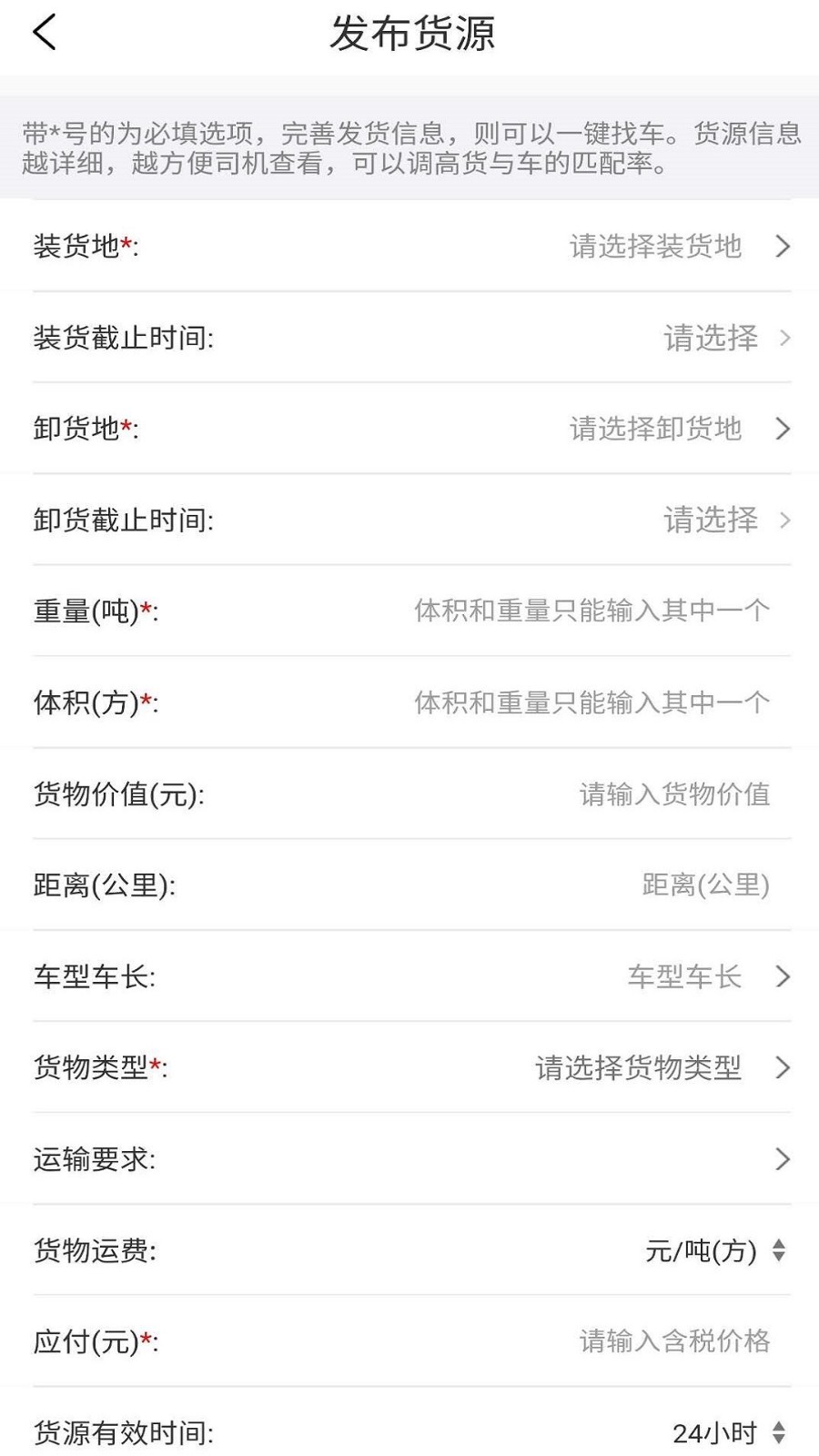Open 货源有效时间 dropdown showing 24小时
819x1456 pixels.
coord(729,1433)
